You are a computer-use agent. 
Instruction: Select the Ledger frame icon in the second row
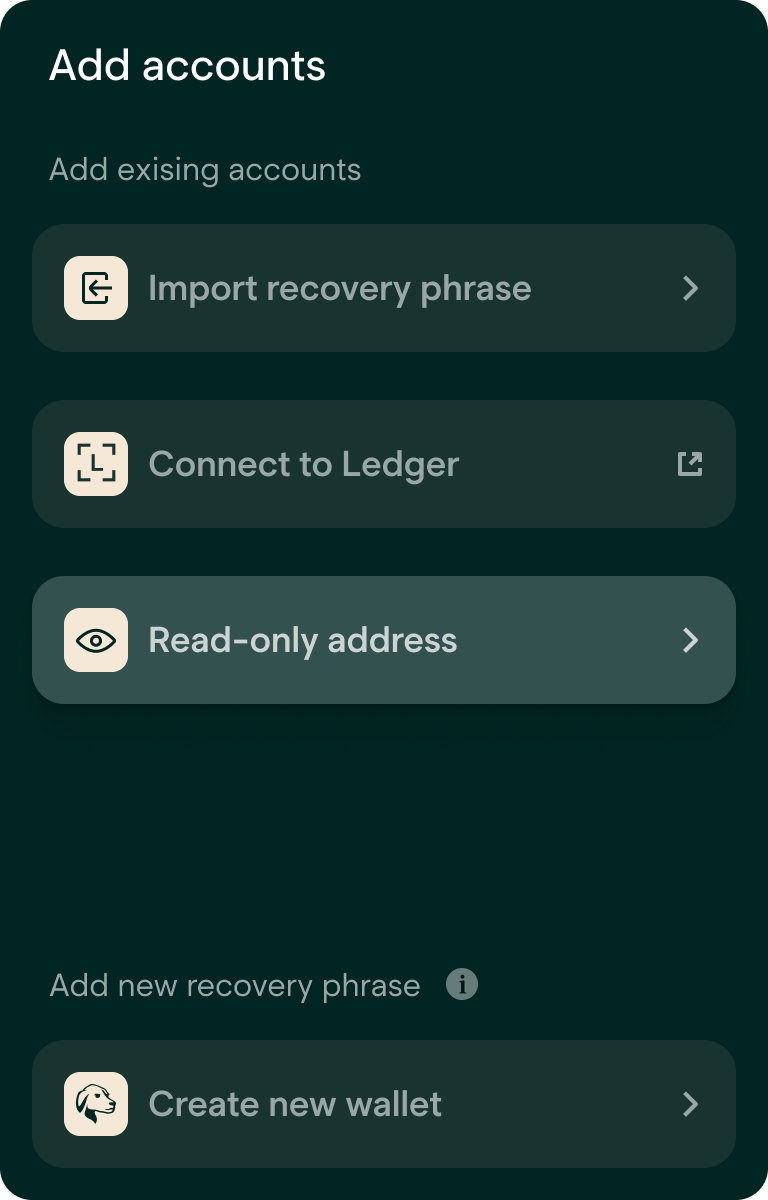pos(96,463)
